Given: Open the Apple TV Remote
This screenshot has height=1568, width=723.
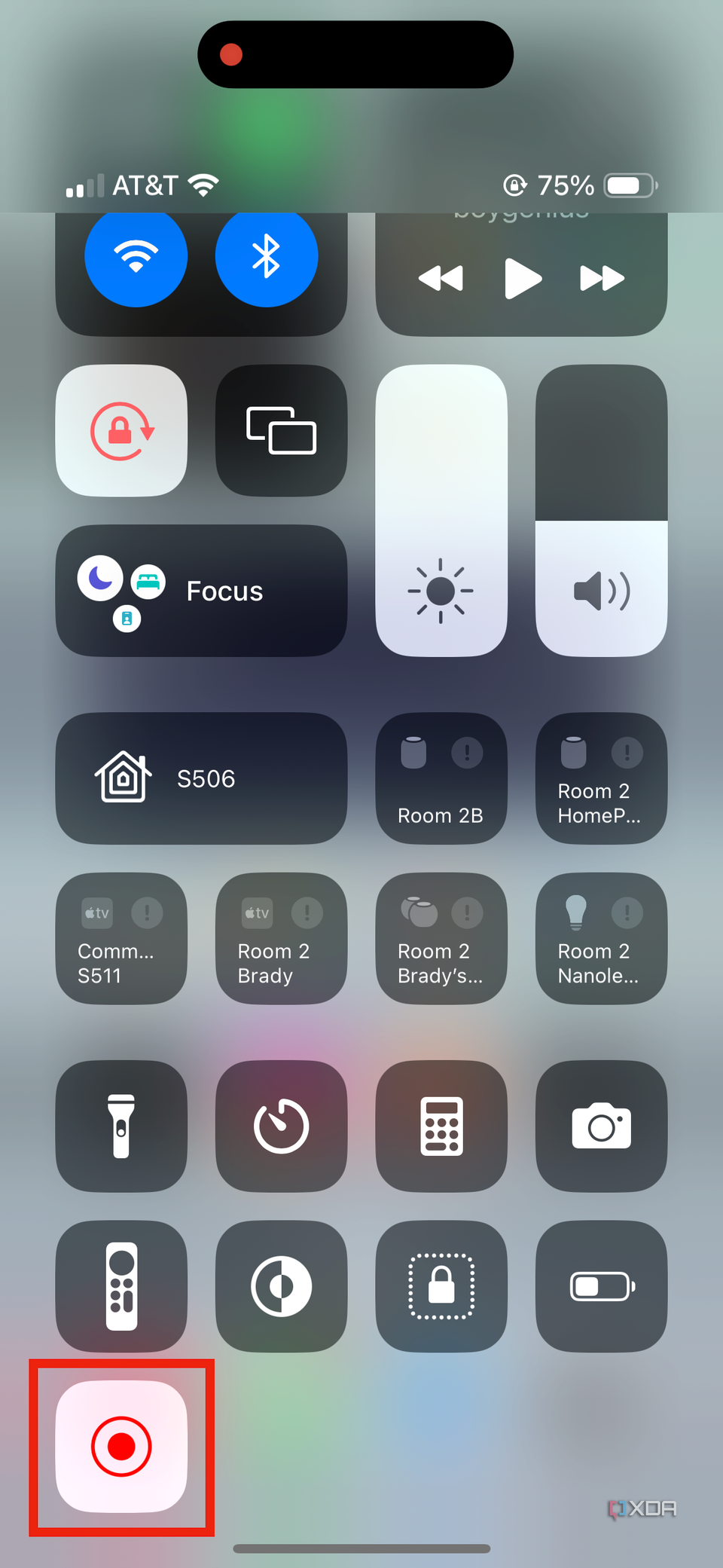Looking at the screenshot, I should [120, 1285].
